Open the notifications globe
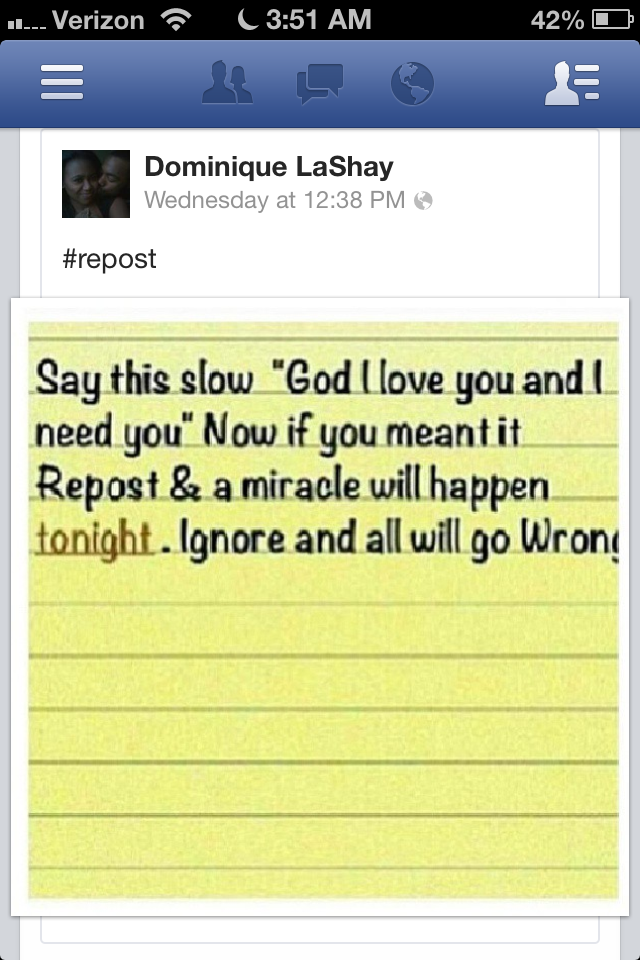Viewport: 640px width, 960px height. pos(411,83)
